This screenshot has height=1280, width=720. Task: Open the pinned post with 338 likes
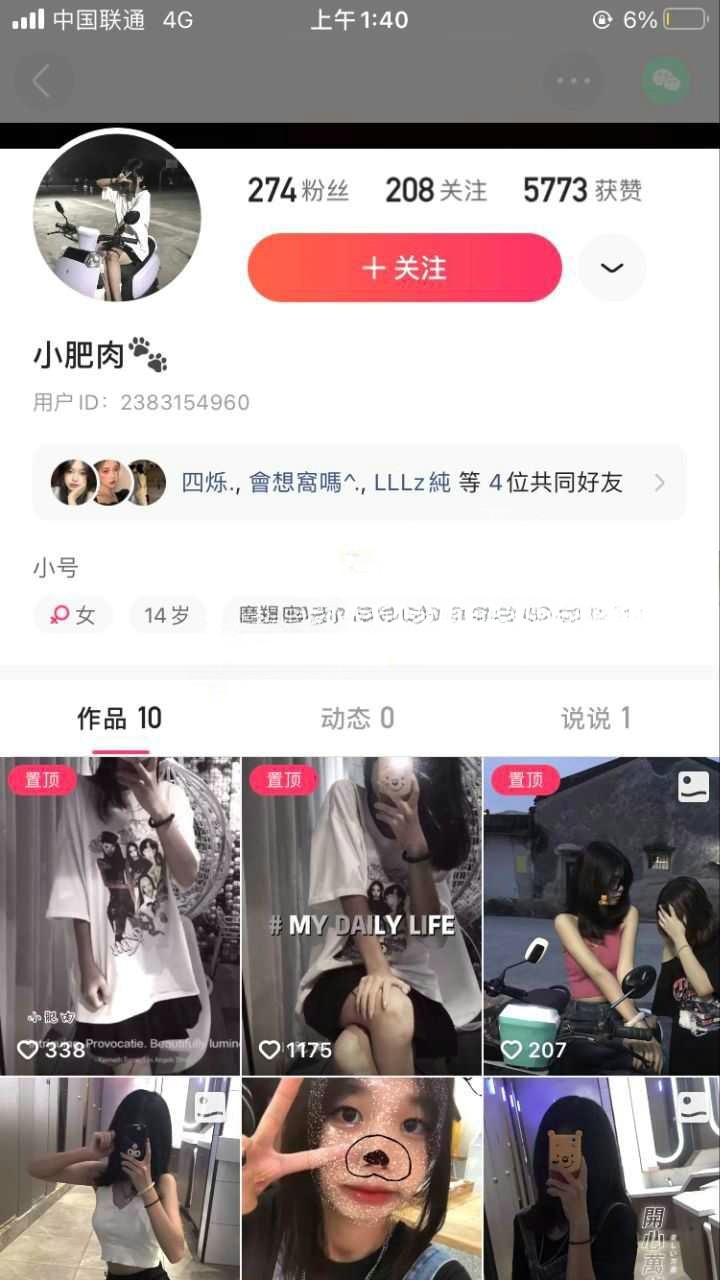[x=120, y=915]
